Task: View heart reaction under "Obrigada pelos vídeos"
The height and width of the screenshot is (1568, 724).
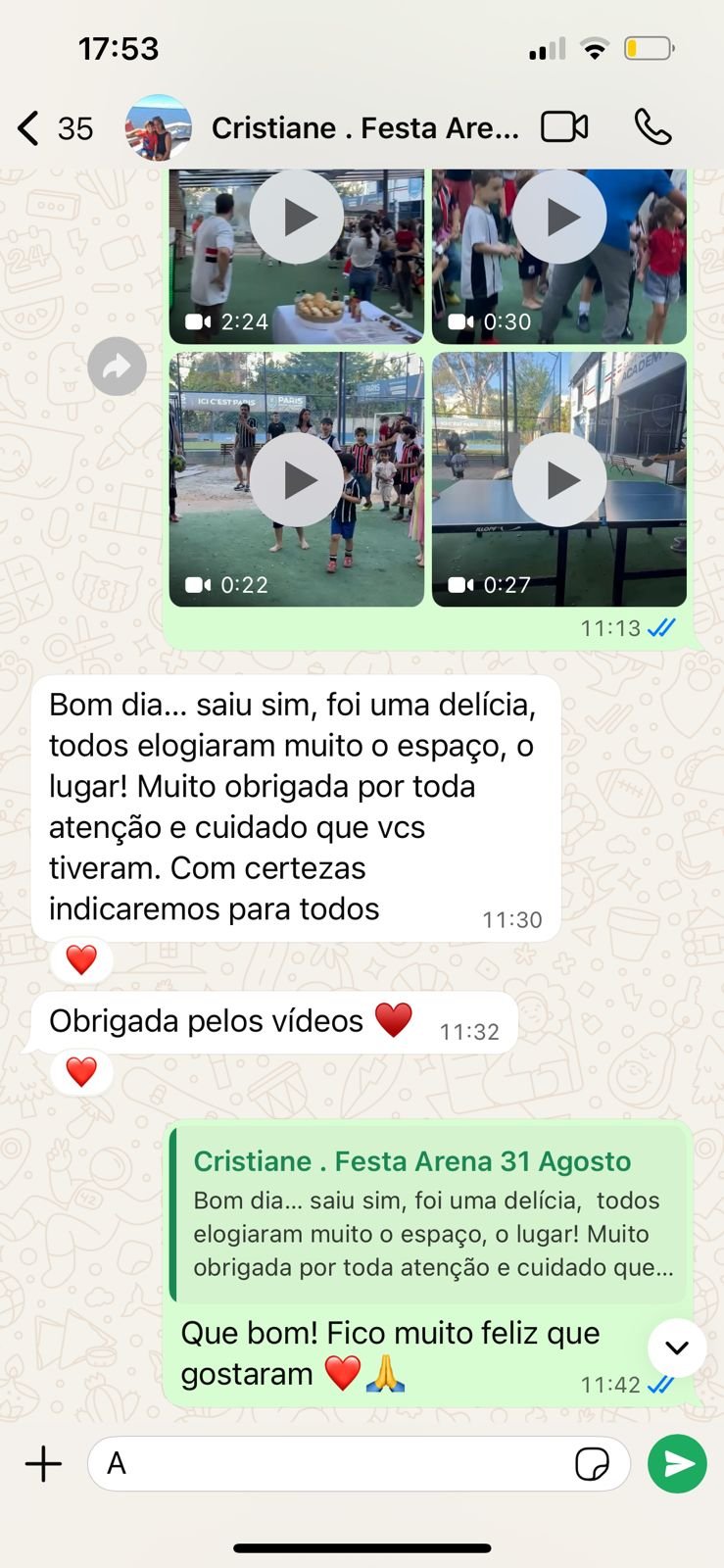Action: tap(81, 1072)
